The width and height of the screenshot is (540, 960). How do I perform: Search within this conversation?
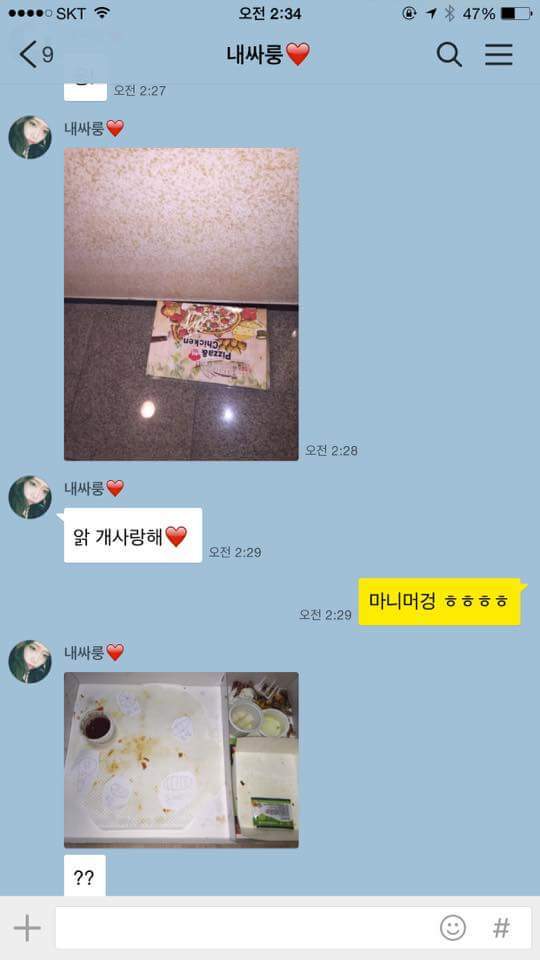449,55
